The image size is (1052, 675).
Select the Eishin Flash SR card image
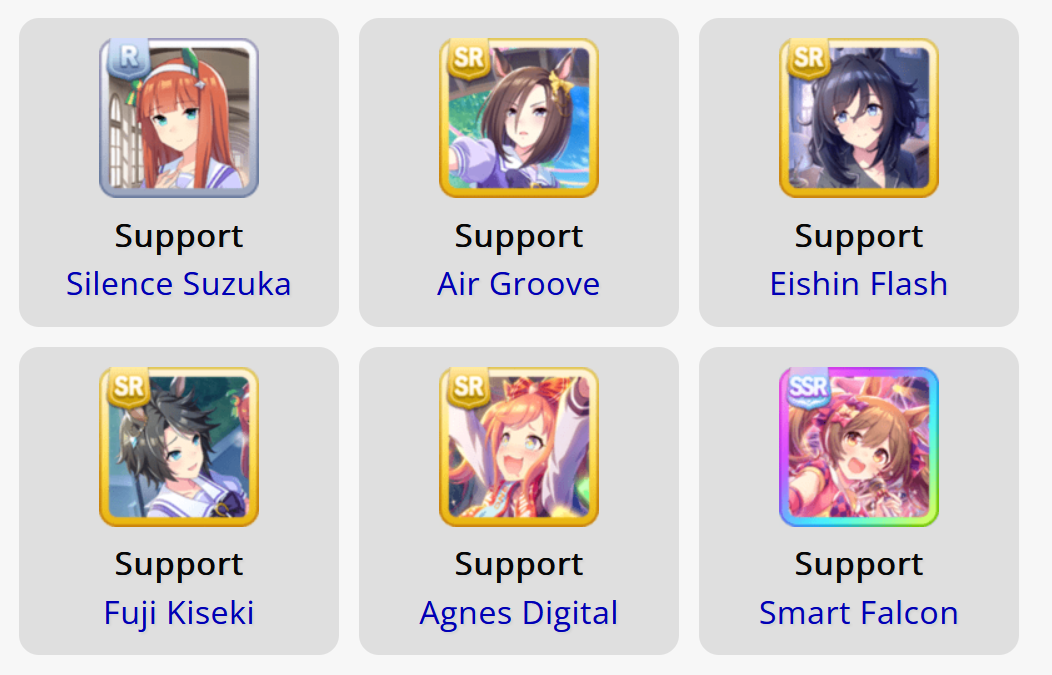[859, 117]
